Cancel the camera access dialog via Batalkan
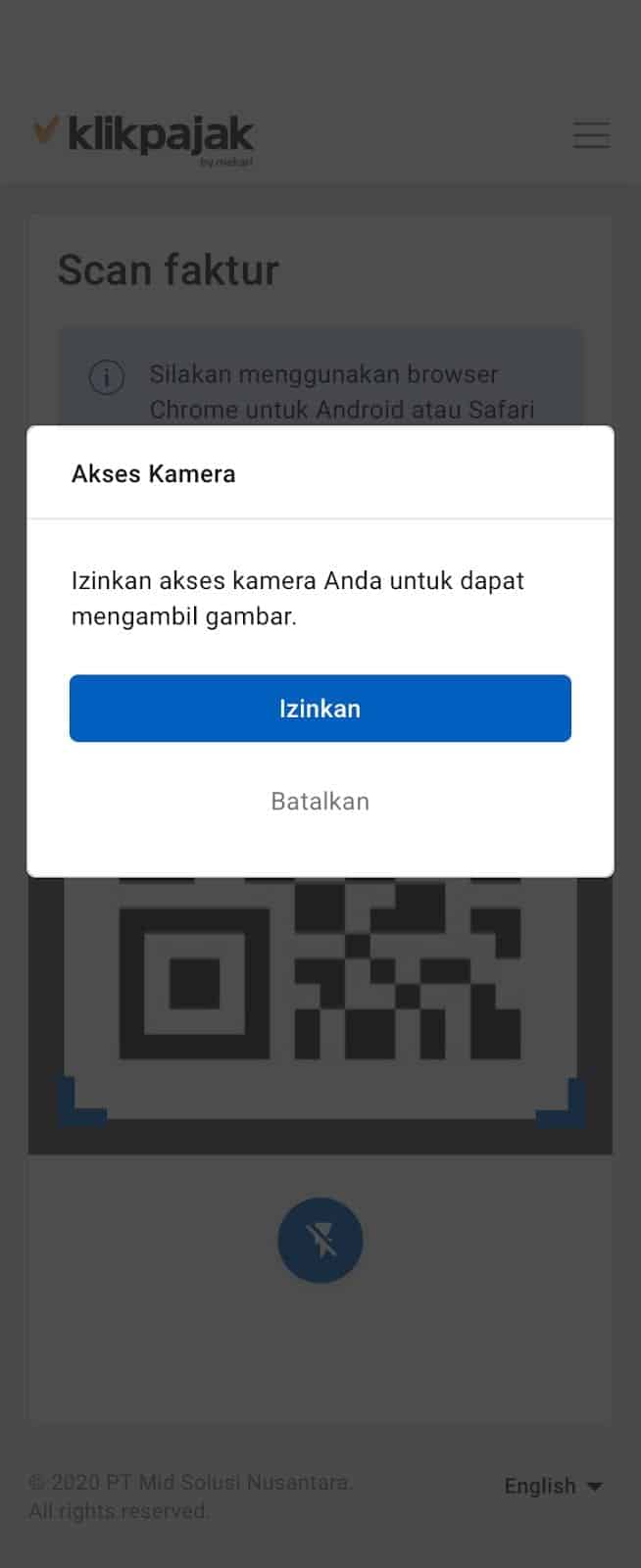Screen dimensions: 641x1568 320,801
